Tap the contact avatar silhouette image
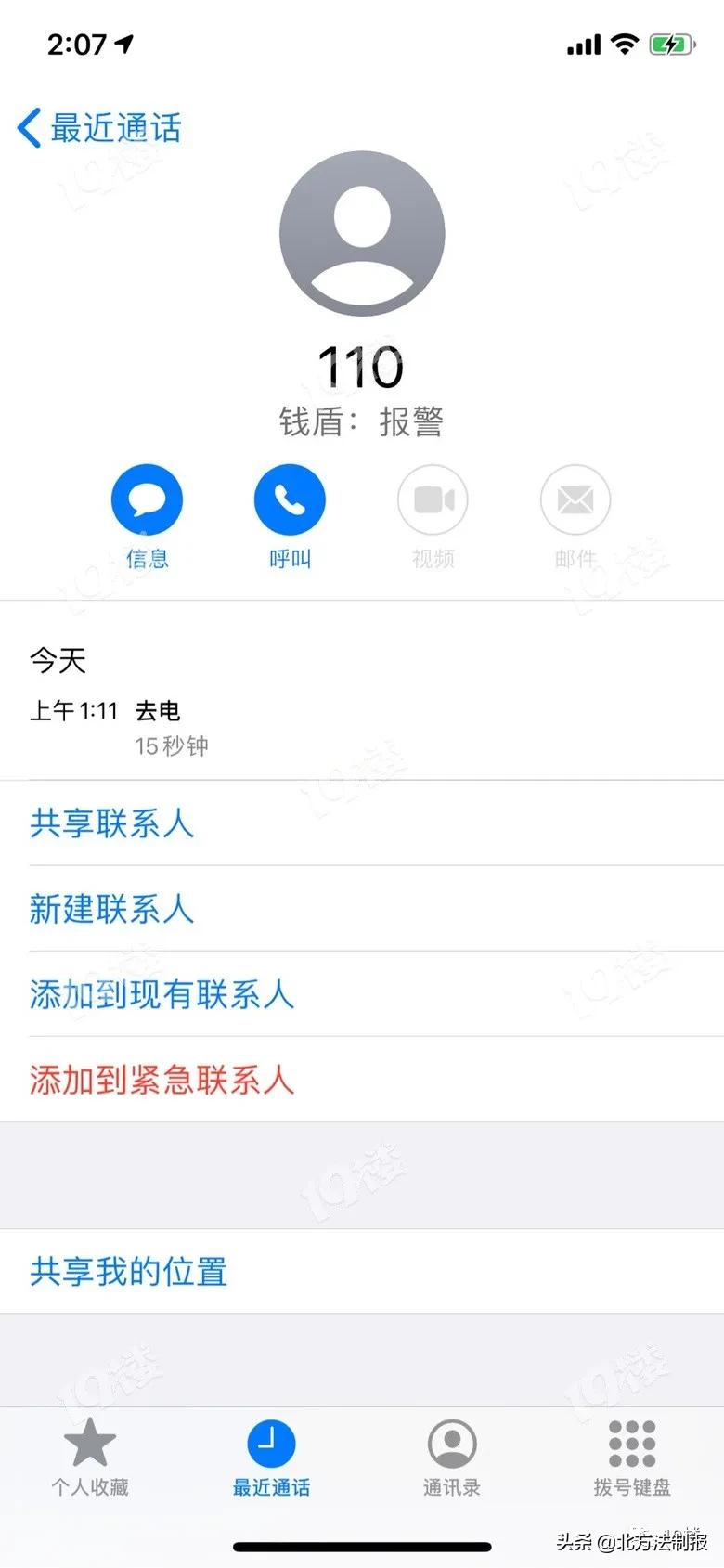The image size is (724, 1568). (361, 232)
